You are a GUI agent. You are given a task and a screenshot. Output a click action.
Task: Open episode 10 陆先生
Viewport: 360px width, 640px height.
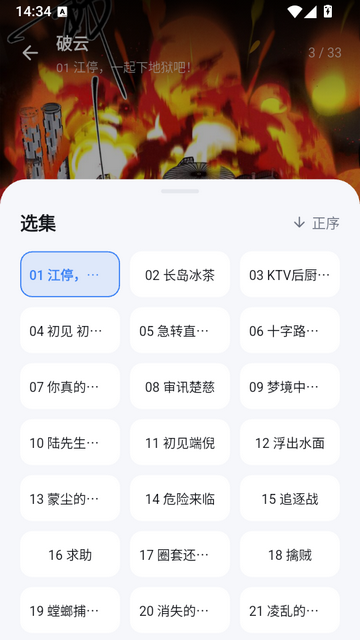(x=70, y=442)
